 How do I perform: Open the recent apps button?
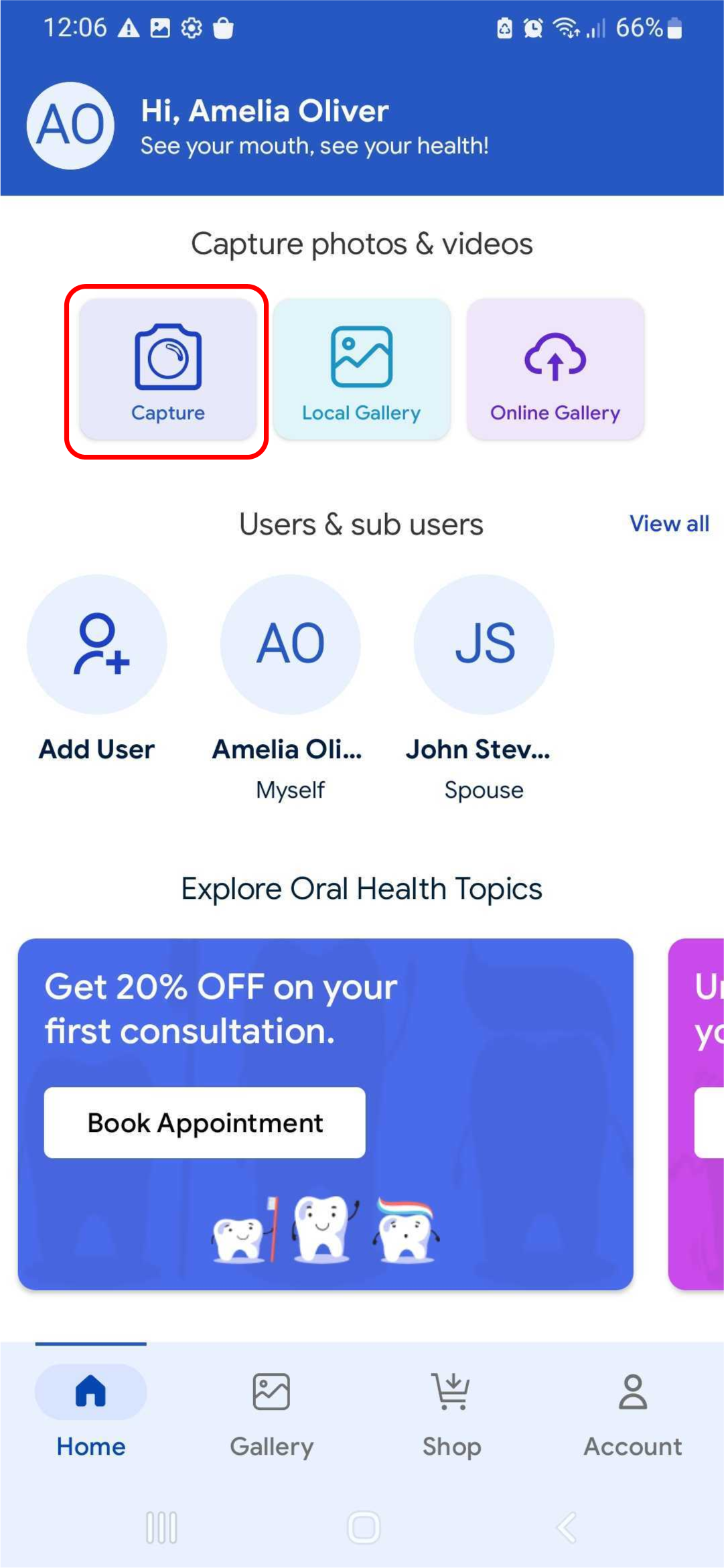[161, 1528]
